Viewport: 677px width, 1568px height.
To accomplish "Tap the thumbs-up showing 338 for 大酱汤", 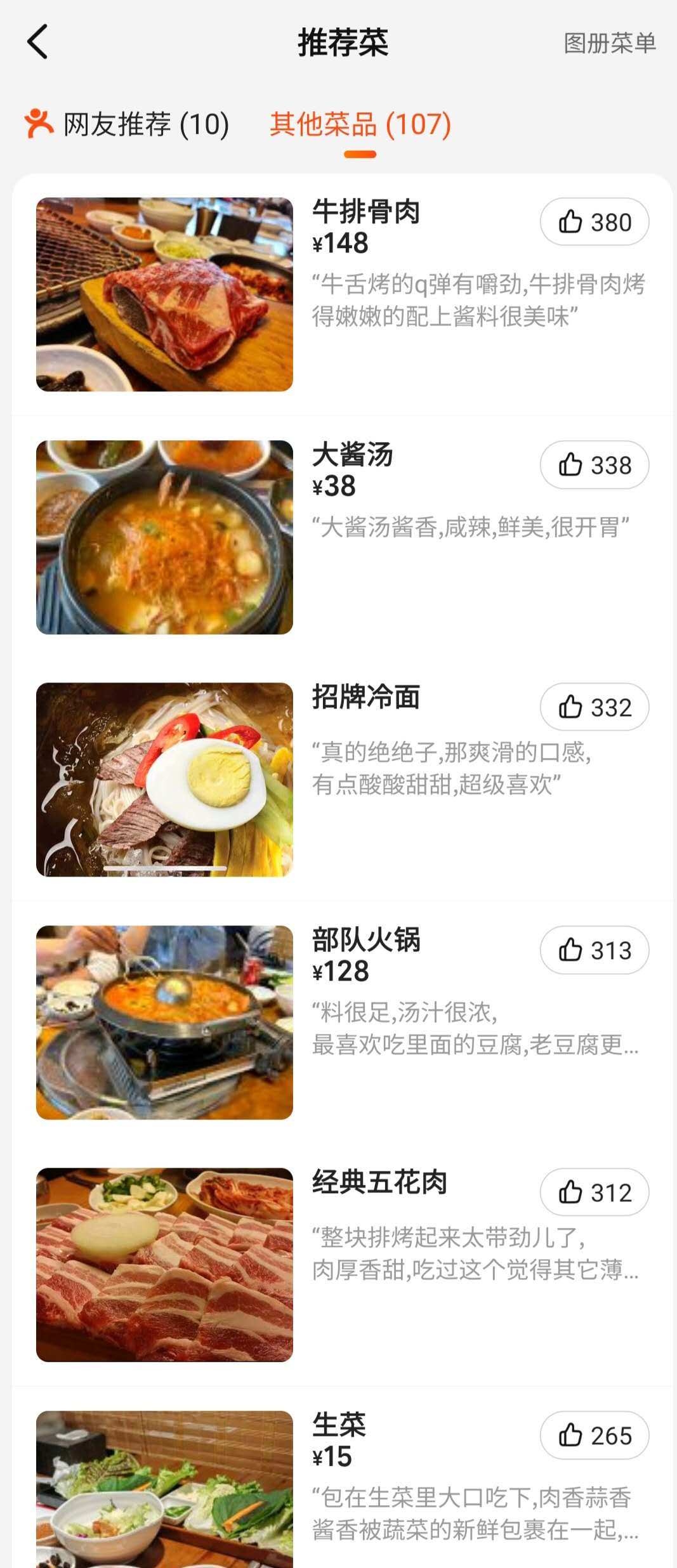I will click(593, 464).
